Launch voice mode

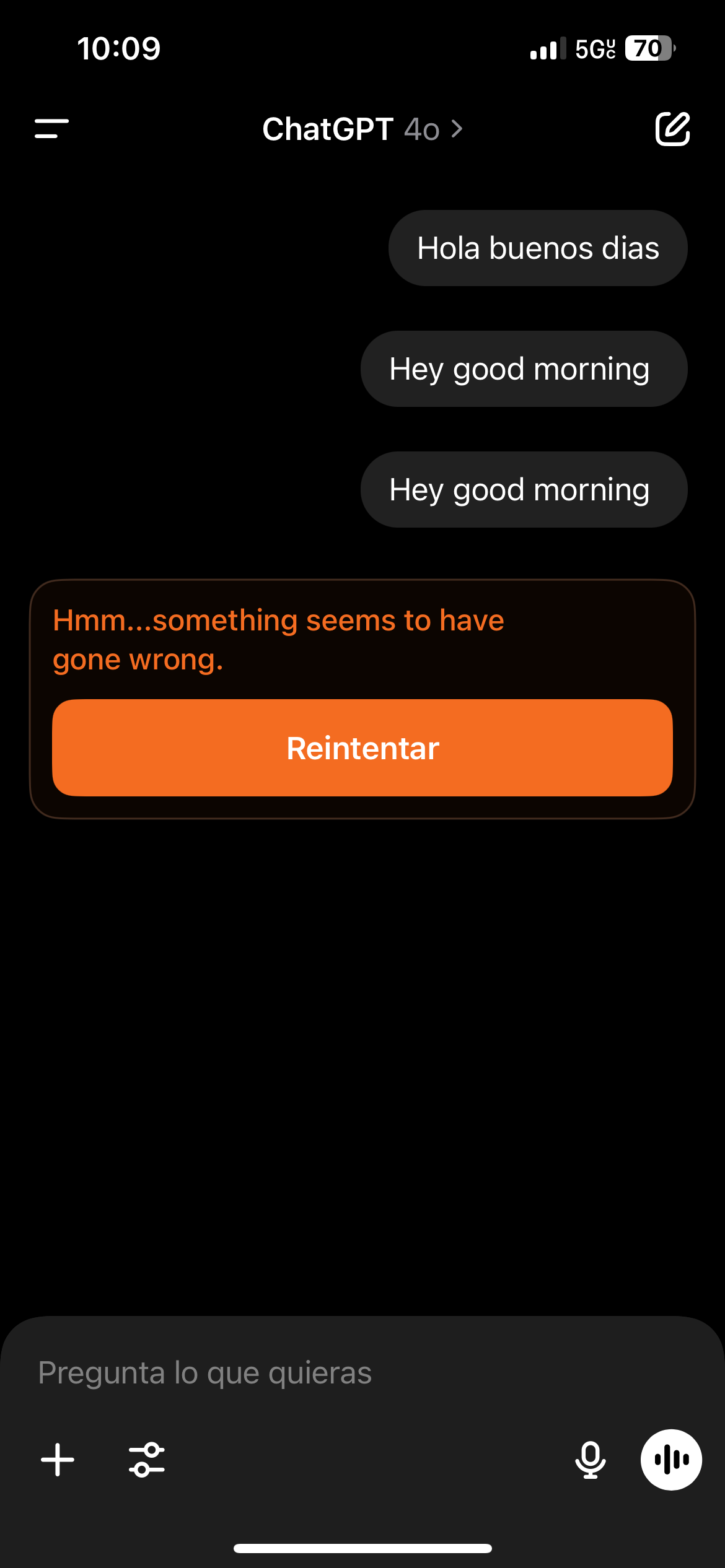click(671, 1460)
